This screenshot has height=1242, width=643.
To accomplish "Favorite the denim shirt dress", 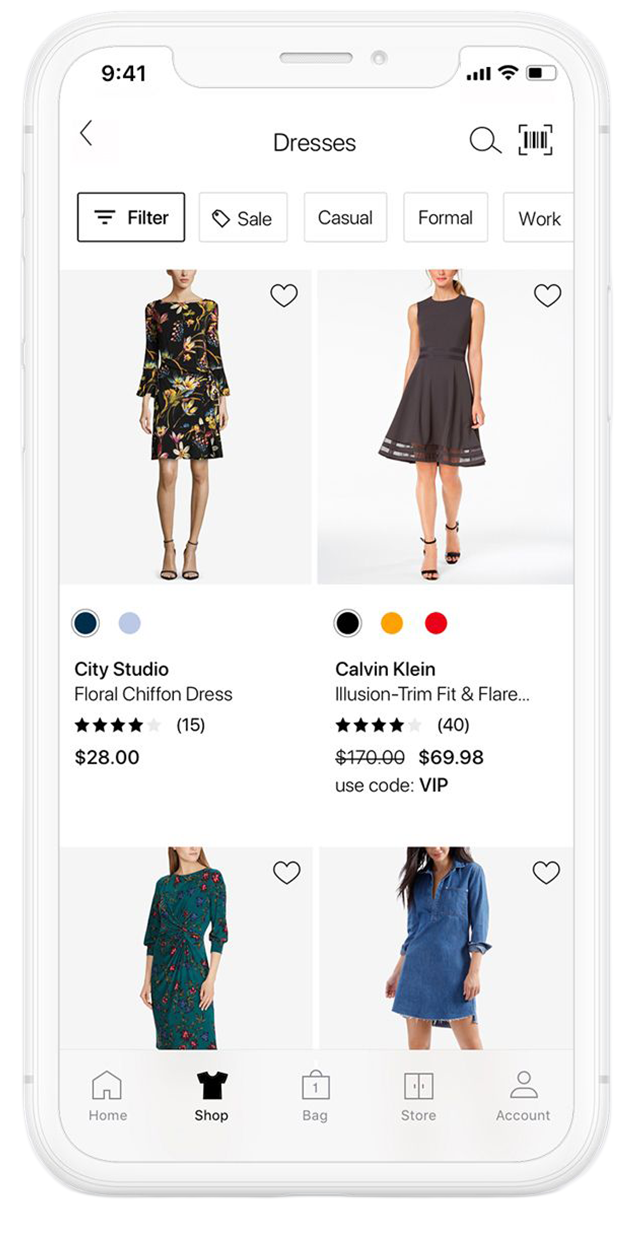I will coord(546,873).
